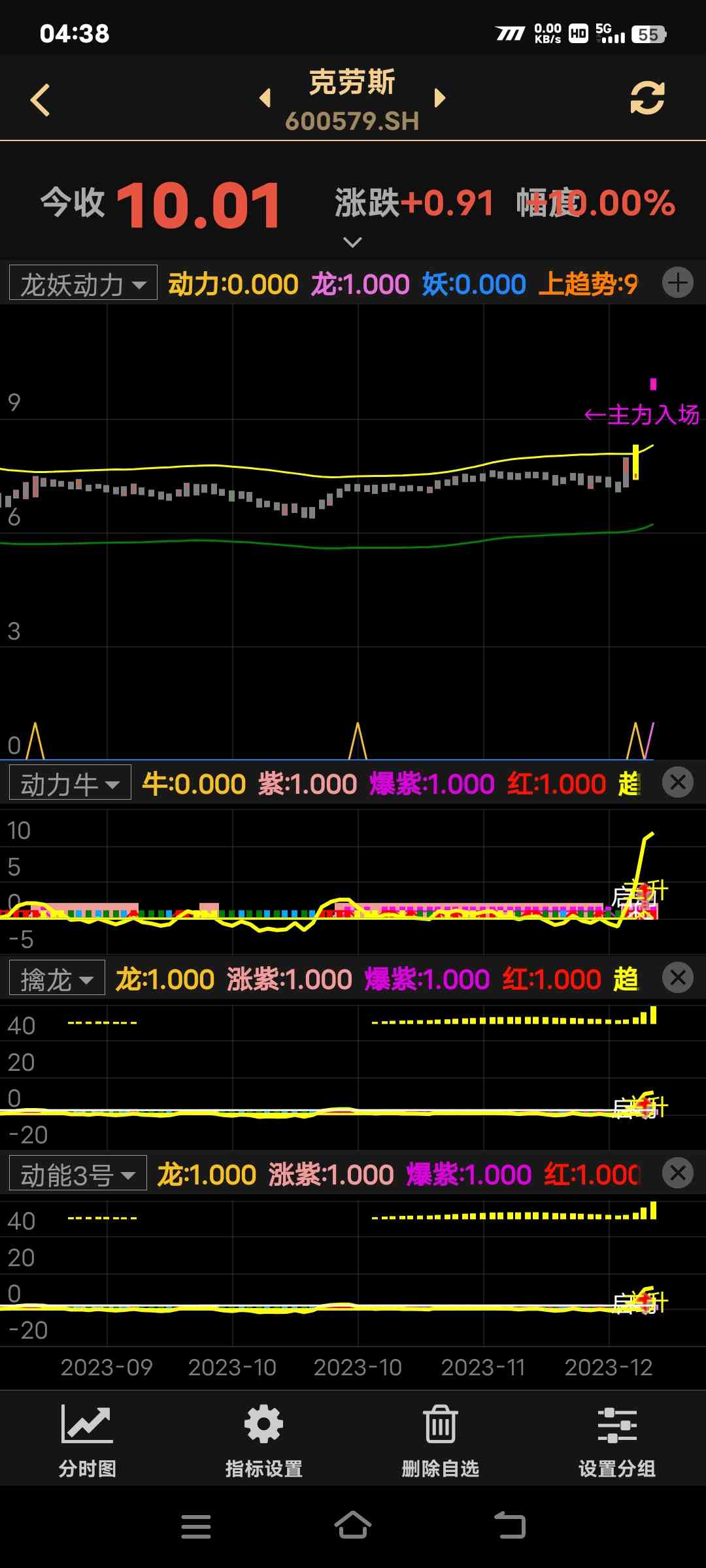Go back using the top-left arrow
706x1568 pixels.
(x=41, y=100)
